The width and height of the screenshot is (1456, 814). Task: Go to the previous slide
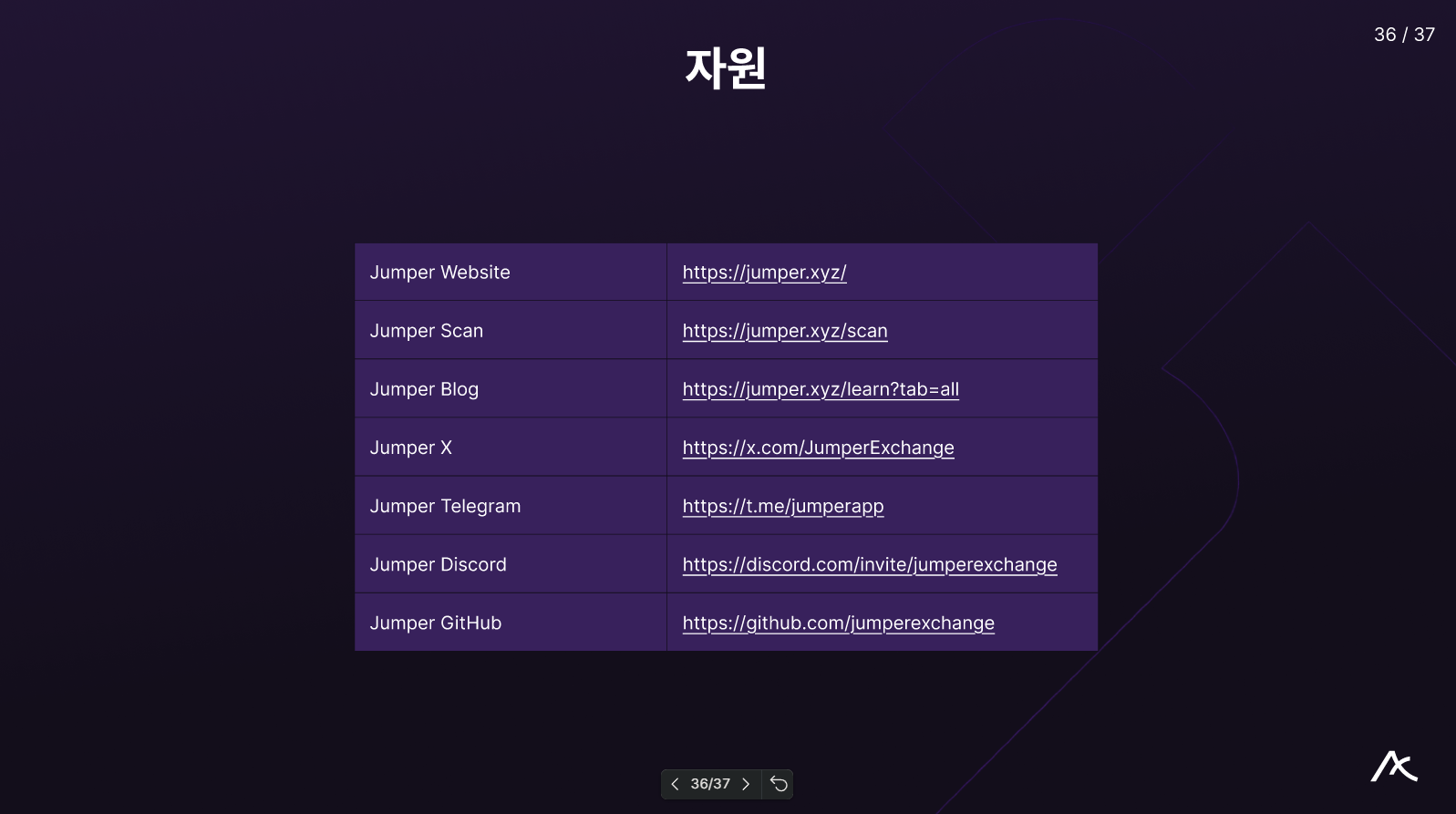click(675, 784)
